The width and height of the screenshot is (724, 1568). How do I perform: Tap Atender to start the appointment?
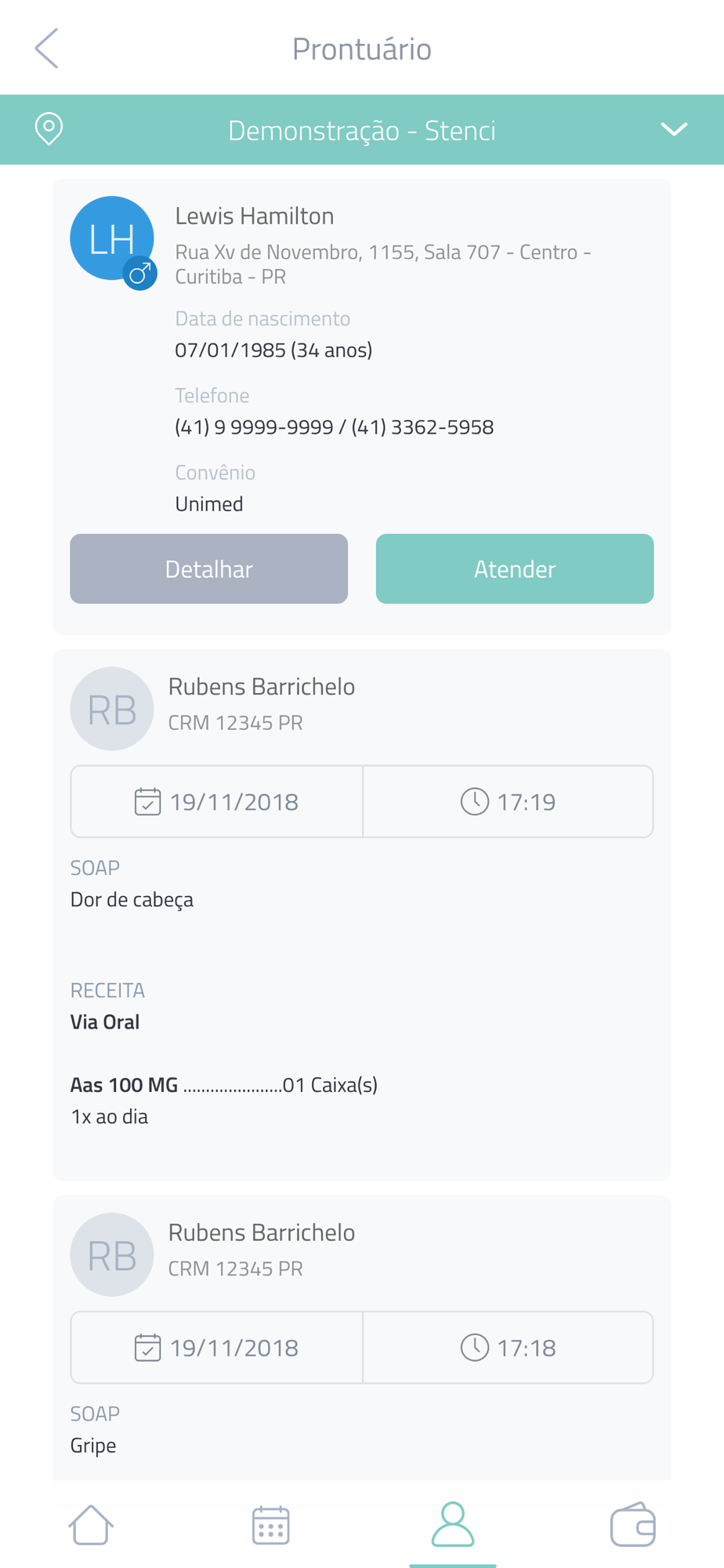coord(515,568)
